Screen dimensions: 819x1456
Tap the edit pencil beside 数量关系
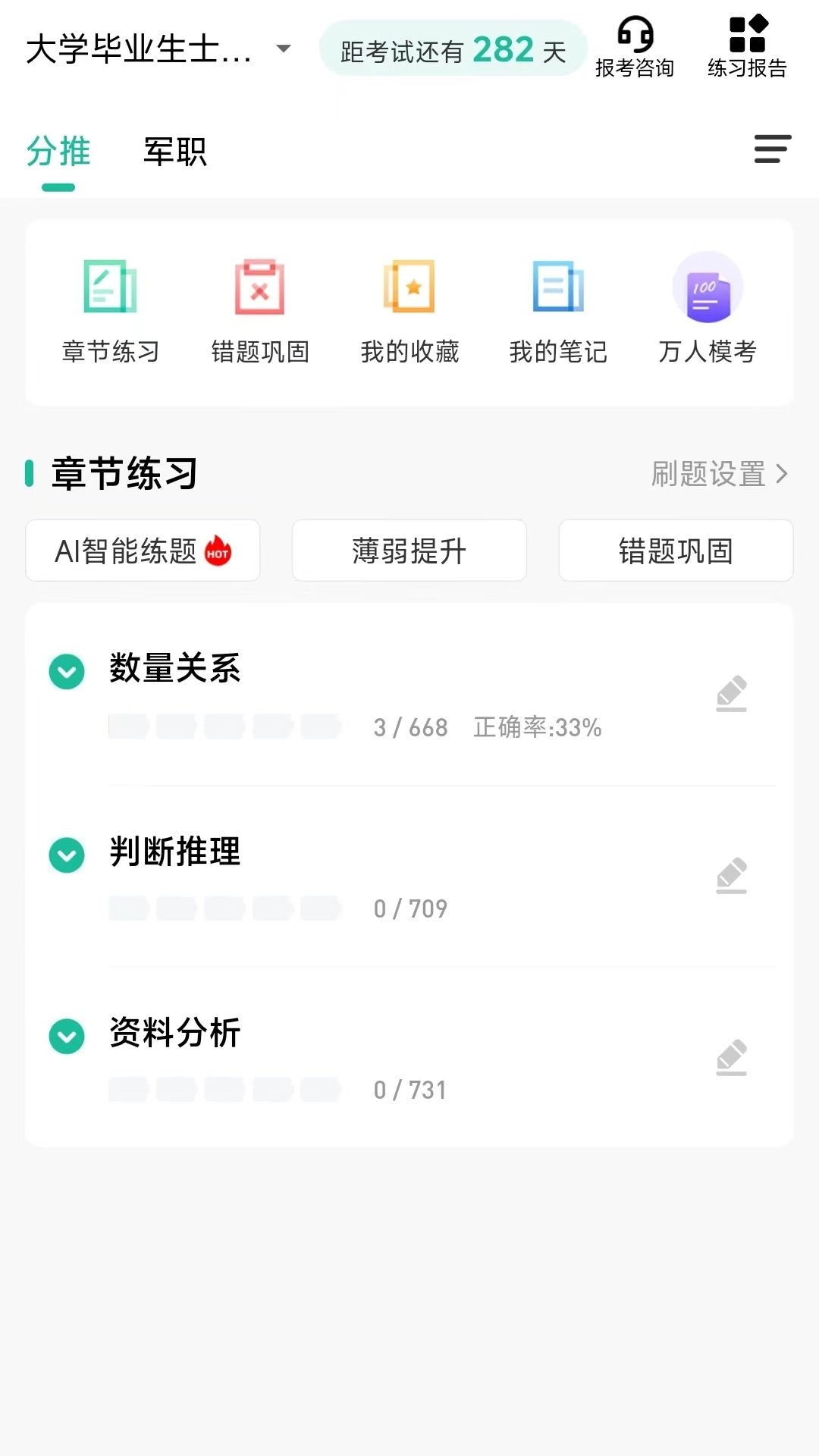pyautogui.click(x=731, y=692)
